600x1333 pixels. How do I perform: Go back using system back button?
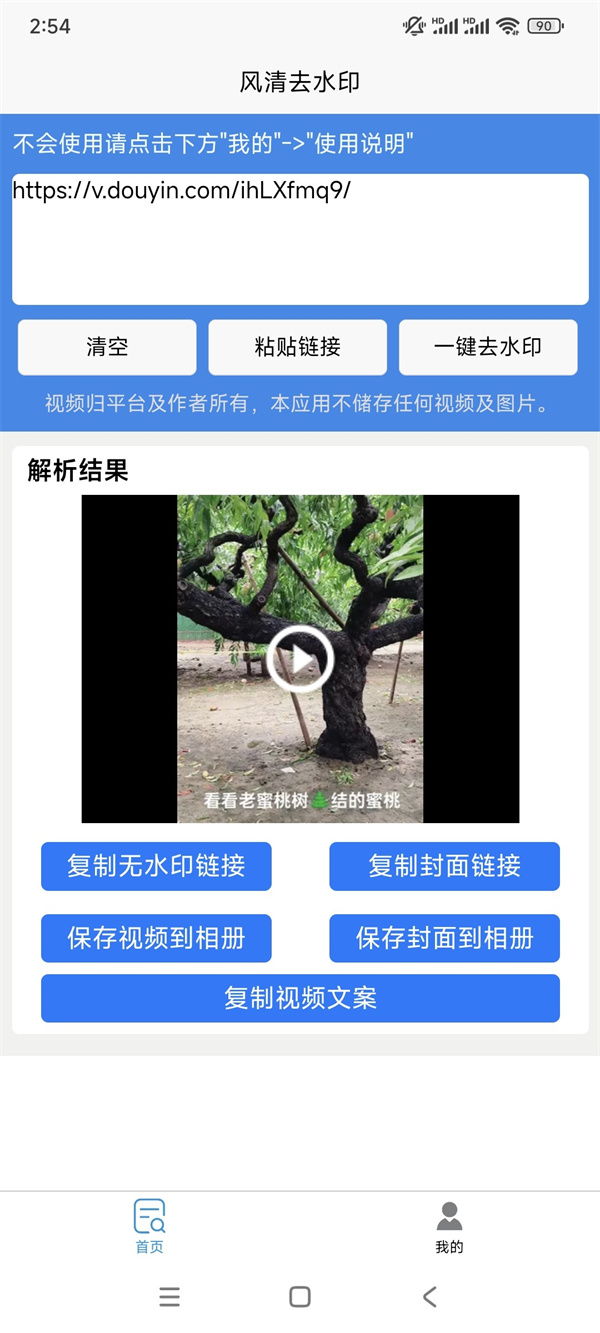[430, 1297]
